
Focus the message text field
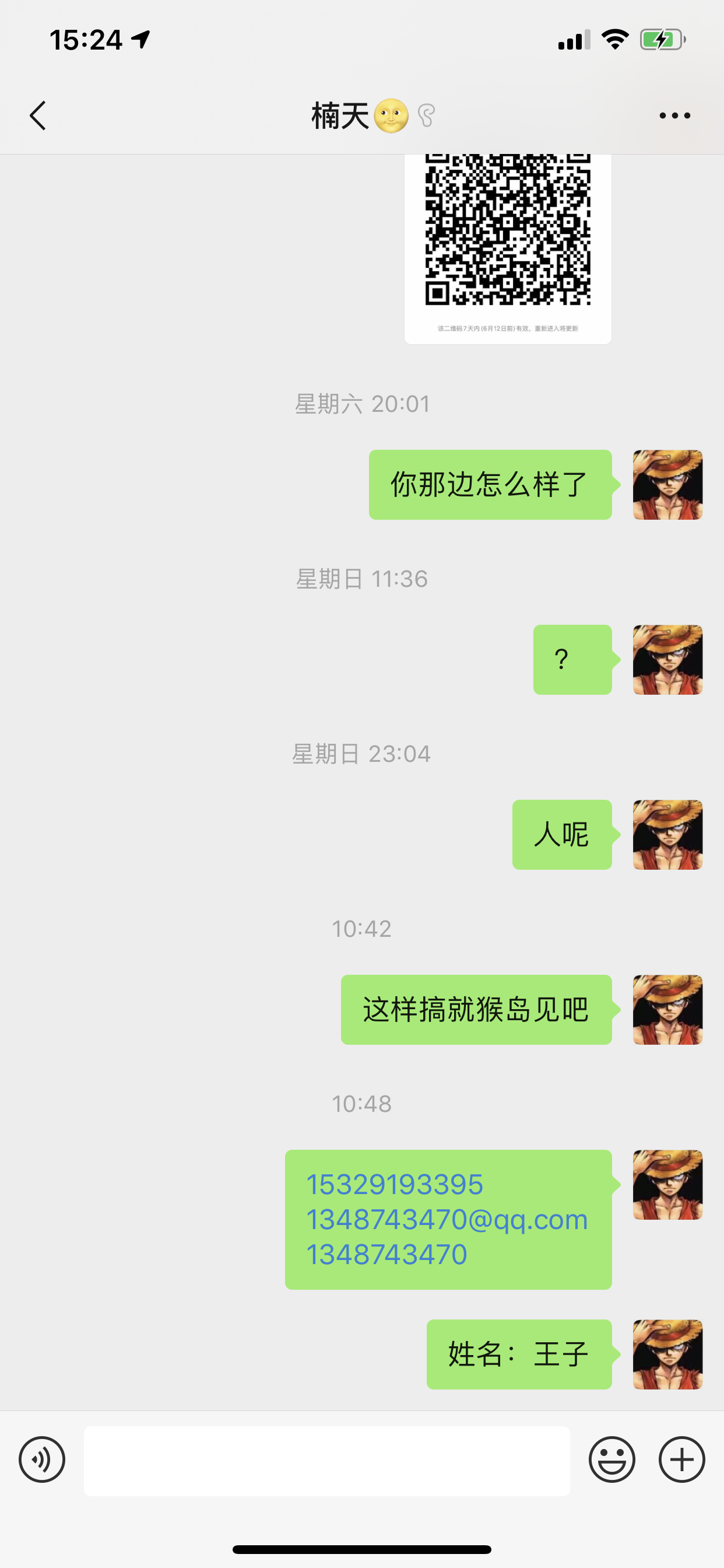pyautogui.click(x=326, y=1460)
